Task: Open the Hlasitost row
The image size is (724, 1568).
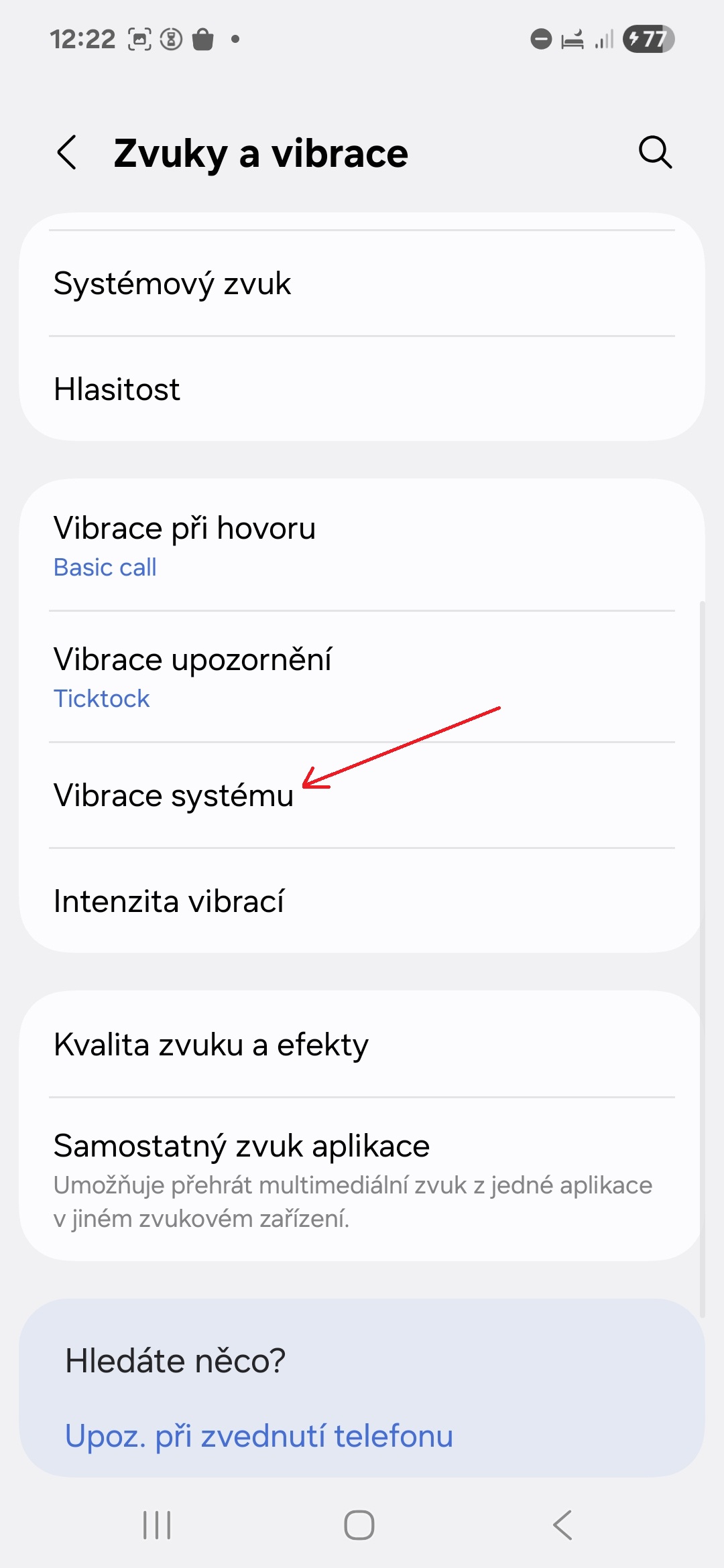Action: [x=362, y=389]
